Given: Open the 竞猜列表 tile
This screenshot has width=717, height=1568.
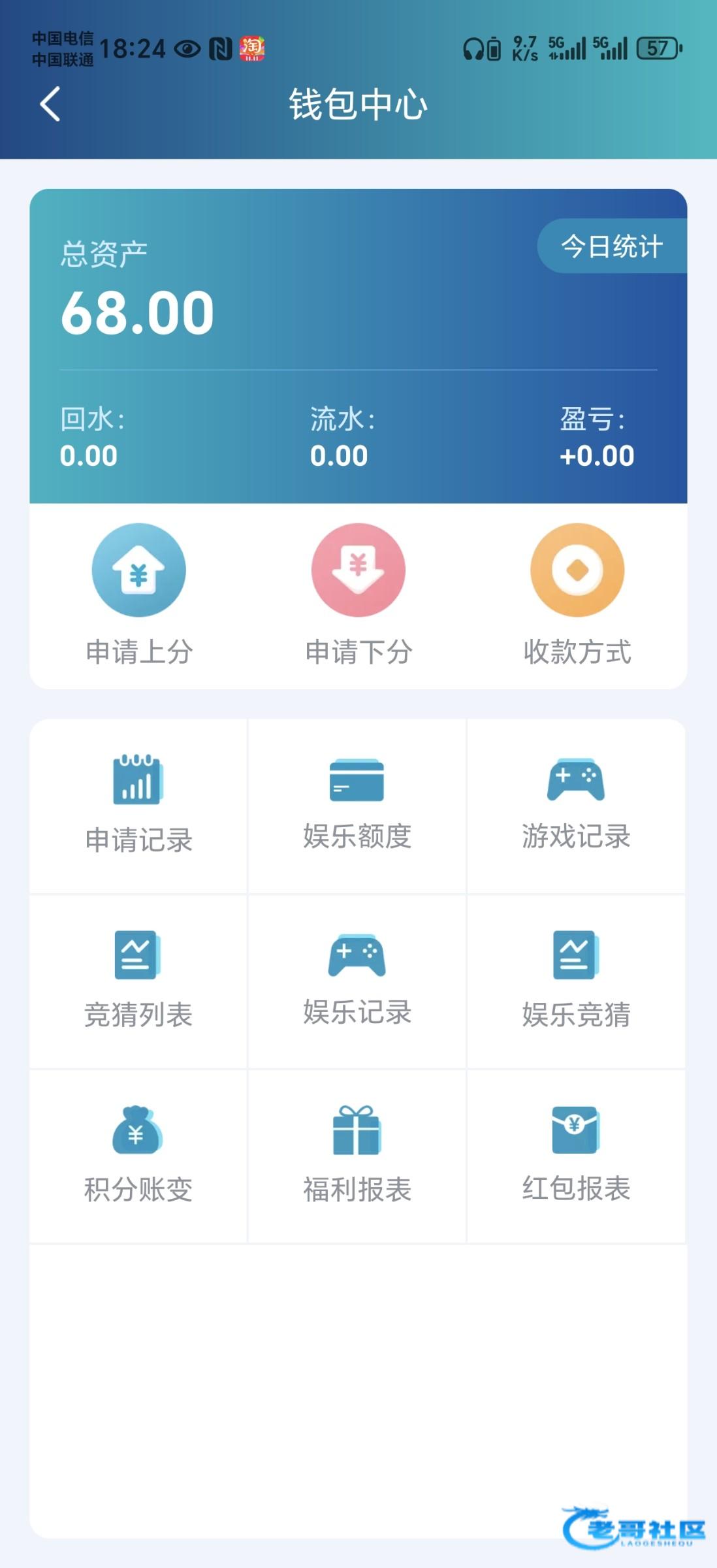Looking at the screenshot, I should pyautogui.click(x=138, y=981).
